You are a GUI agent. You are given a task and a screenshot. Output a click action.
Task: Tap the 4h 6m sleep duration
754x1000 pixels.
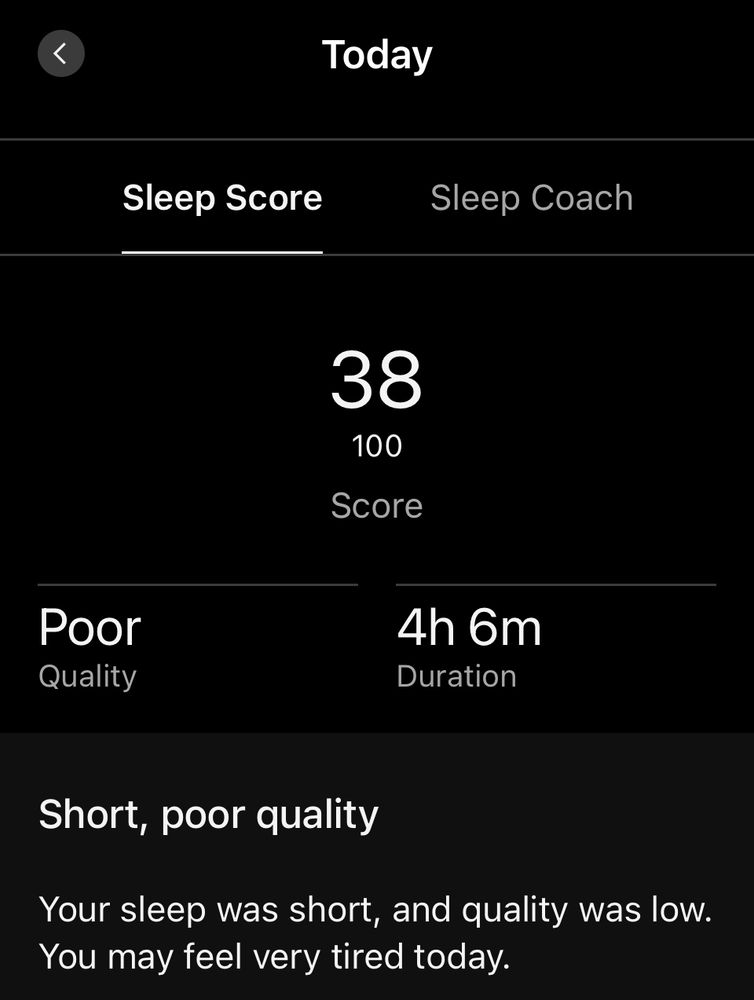pyautogui.click(x=470, y=627)
